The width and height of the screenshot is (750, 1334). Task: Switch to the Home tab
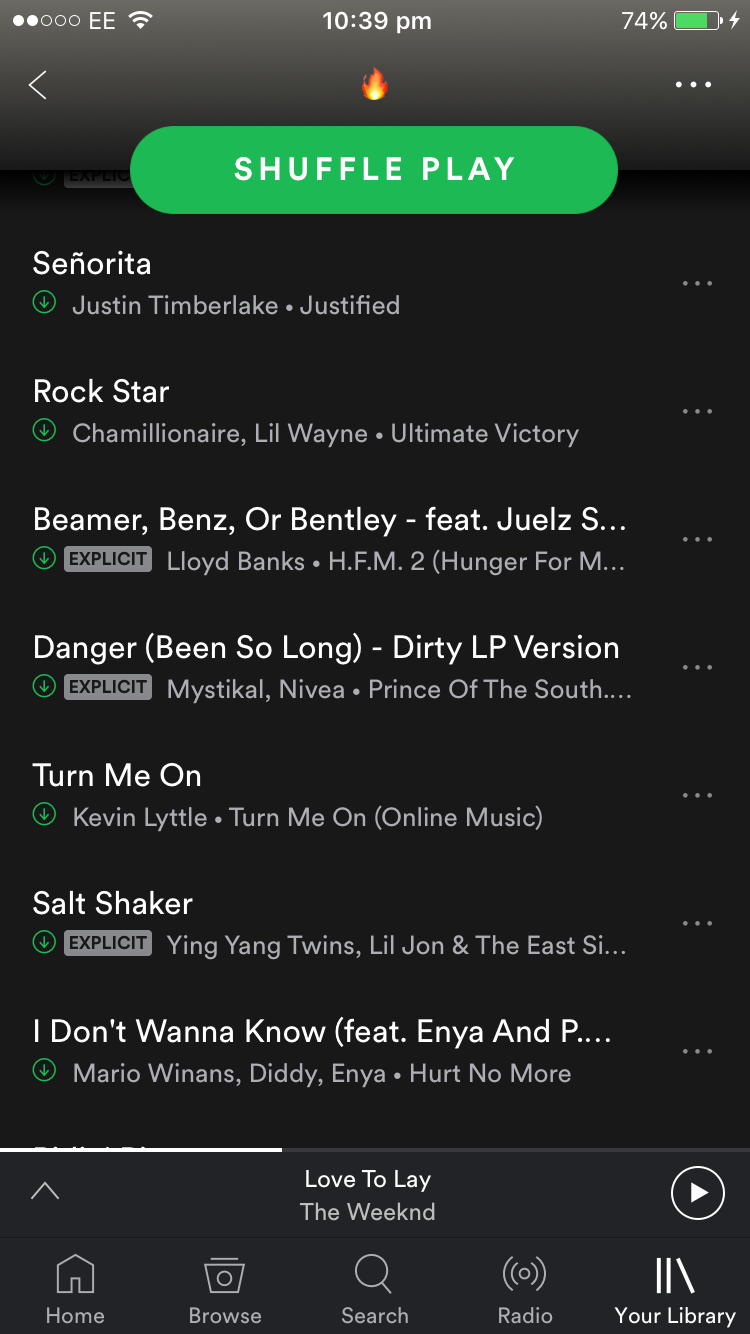point(75,1290)
